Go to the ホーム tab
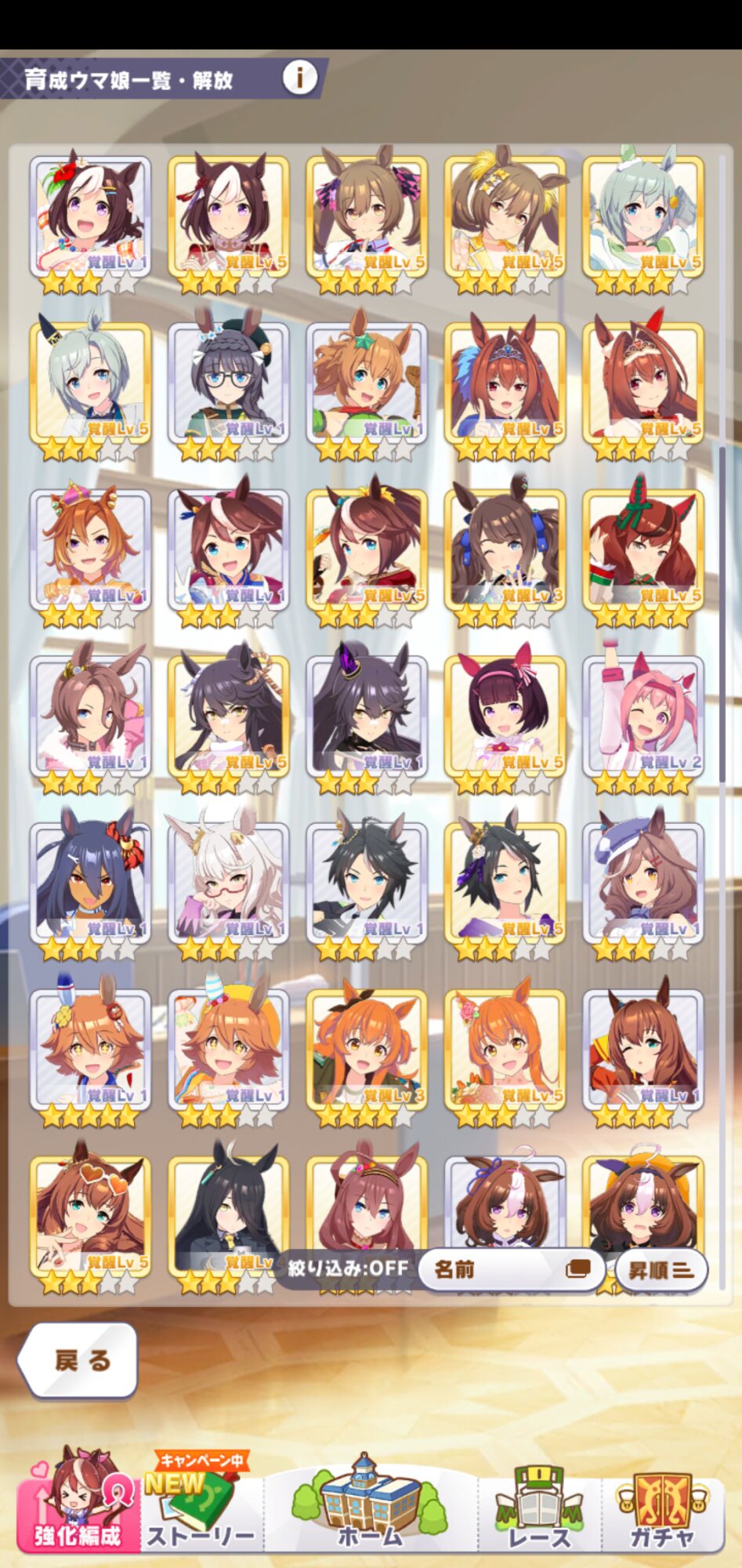742x1568 pixels. point(370,1504)
